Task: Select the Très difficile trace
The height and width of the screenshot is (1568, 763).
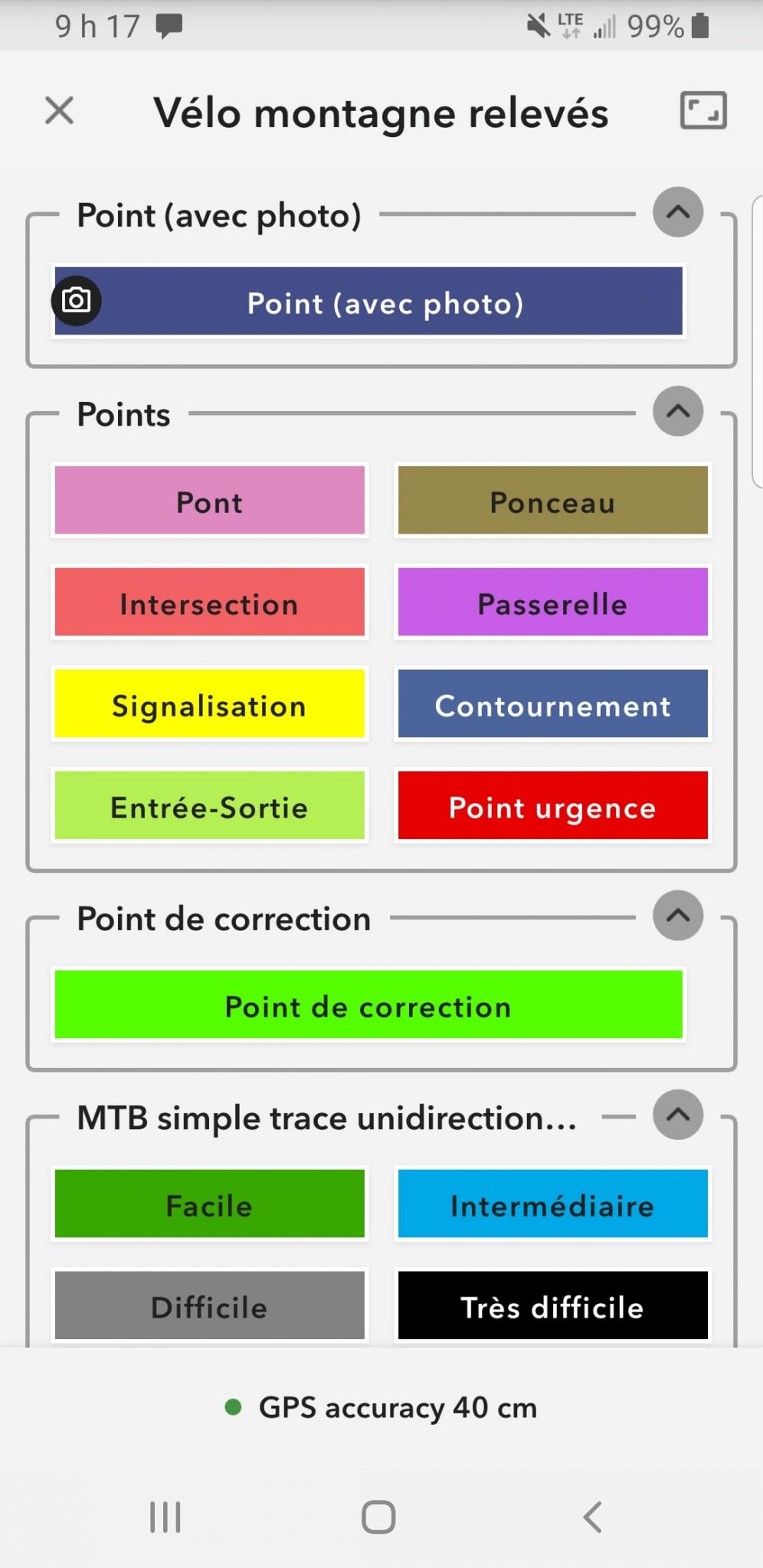Action: 553,1305
